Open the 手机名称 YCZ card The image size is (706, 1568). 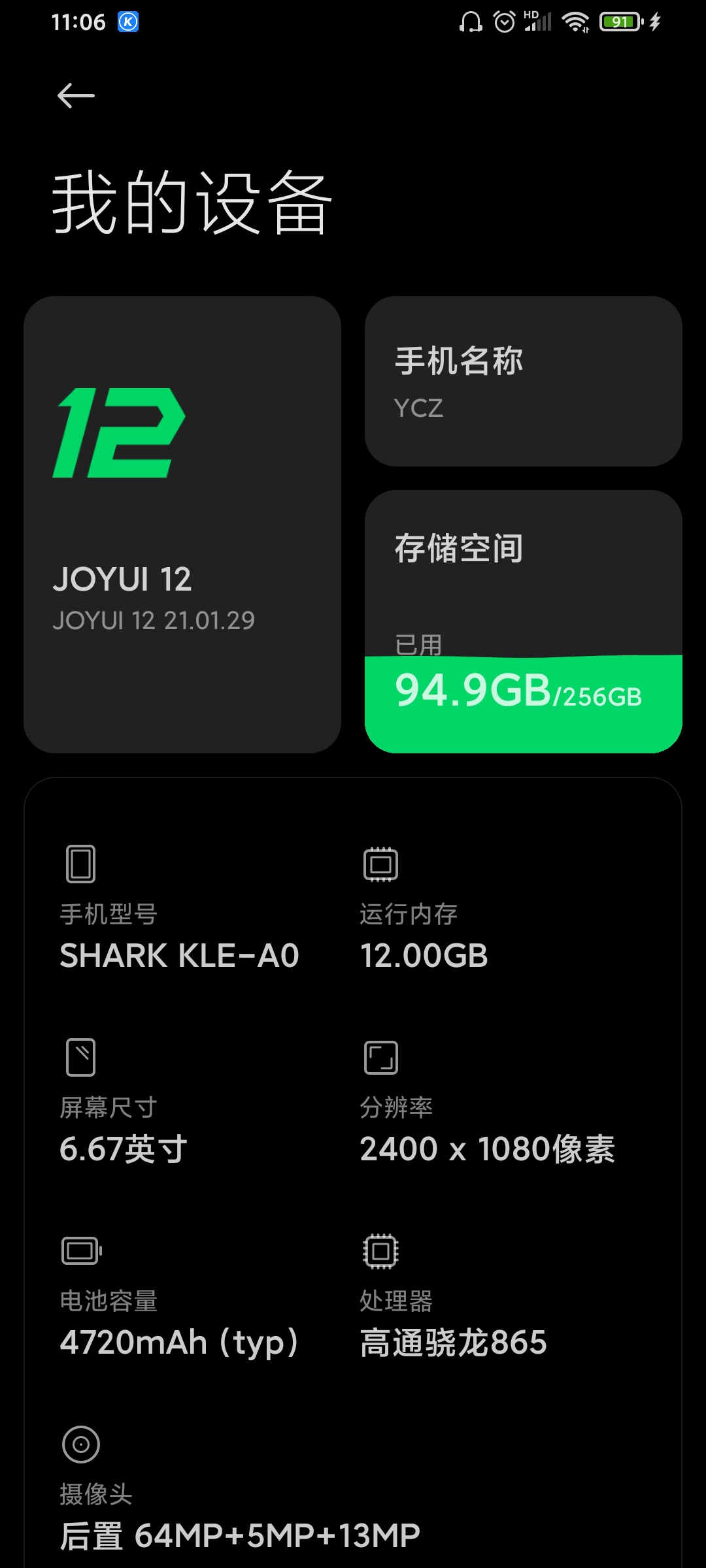point(524,382)
